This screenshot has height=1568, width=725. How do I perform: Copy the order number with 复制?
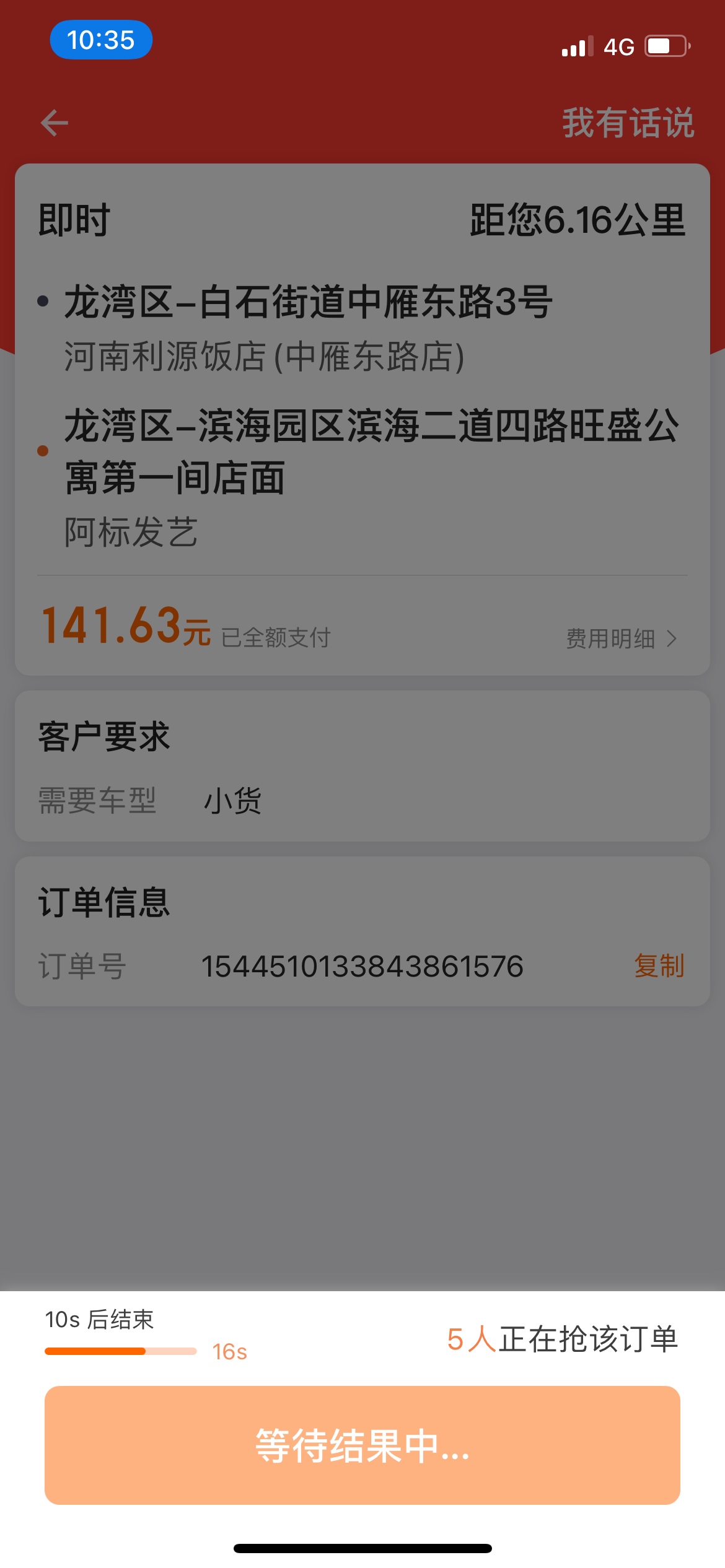[x=659, y=966]
